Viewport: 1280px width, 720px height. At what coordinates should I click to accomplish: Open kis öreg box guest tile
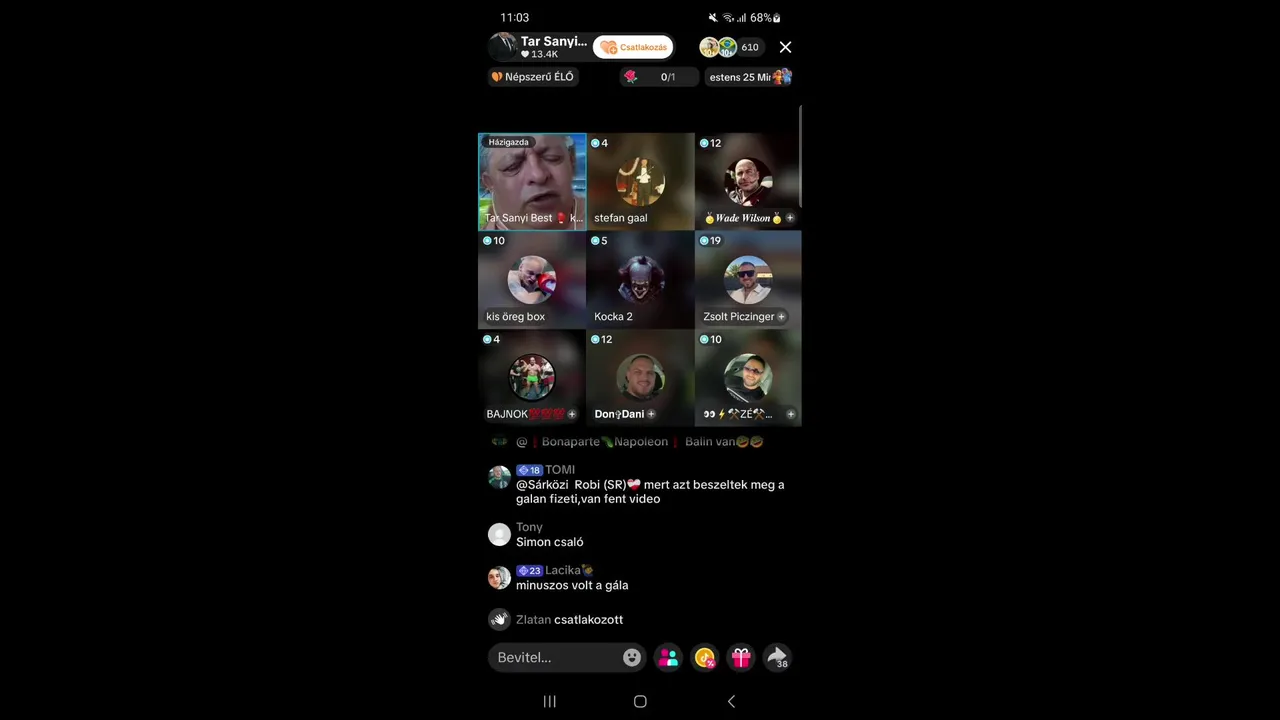pos(532,280)
